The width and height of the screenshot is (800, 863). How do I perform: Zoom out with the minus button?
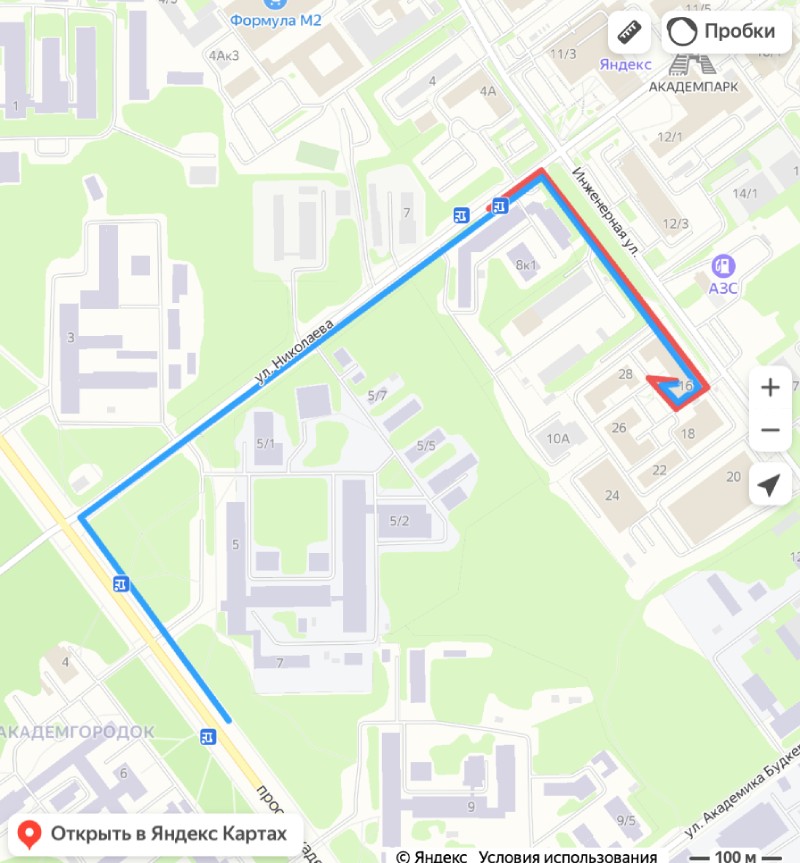click(x=770, y=431)
